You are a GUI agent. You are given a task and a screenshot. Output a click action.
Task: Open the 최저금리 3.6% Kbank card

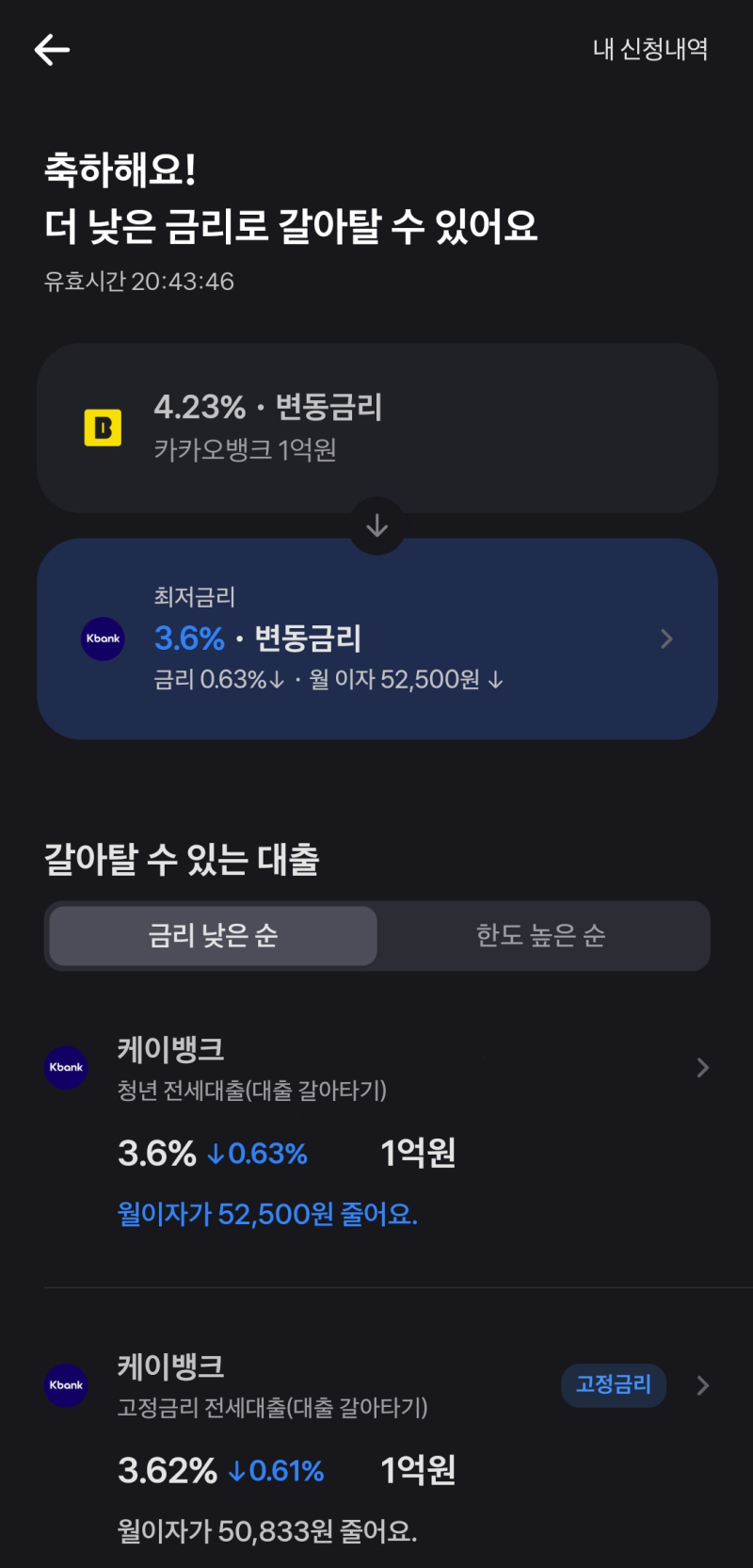click(377, 639)
